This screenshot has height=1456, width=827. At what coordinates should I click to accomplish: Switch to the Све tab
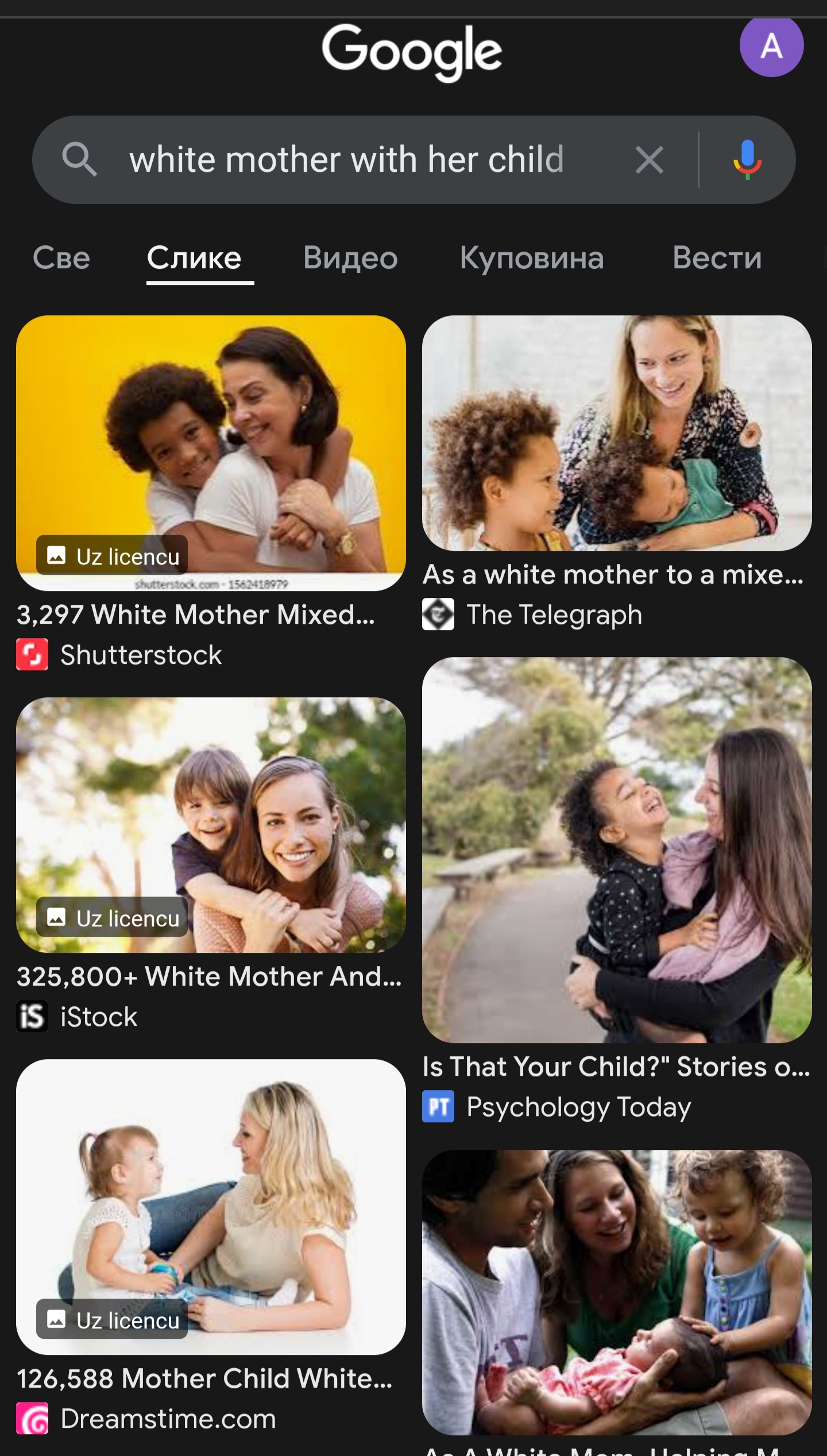[x=61, y=257]
